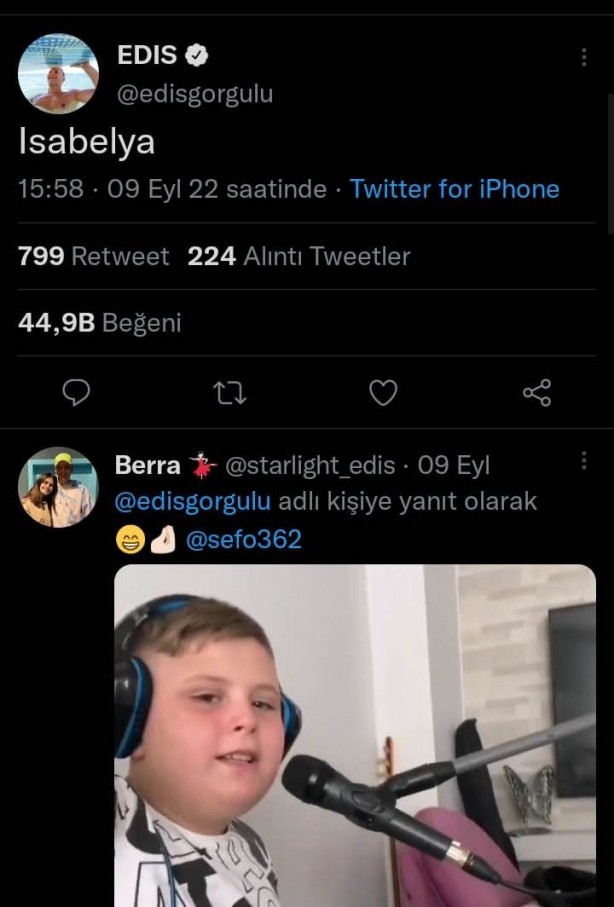Share the Isabelya tweet

(x=537, y=393)
